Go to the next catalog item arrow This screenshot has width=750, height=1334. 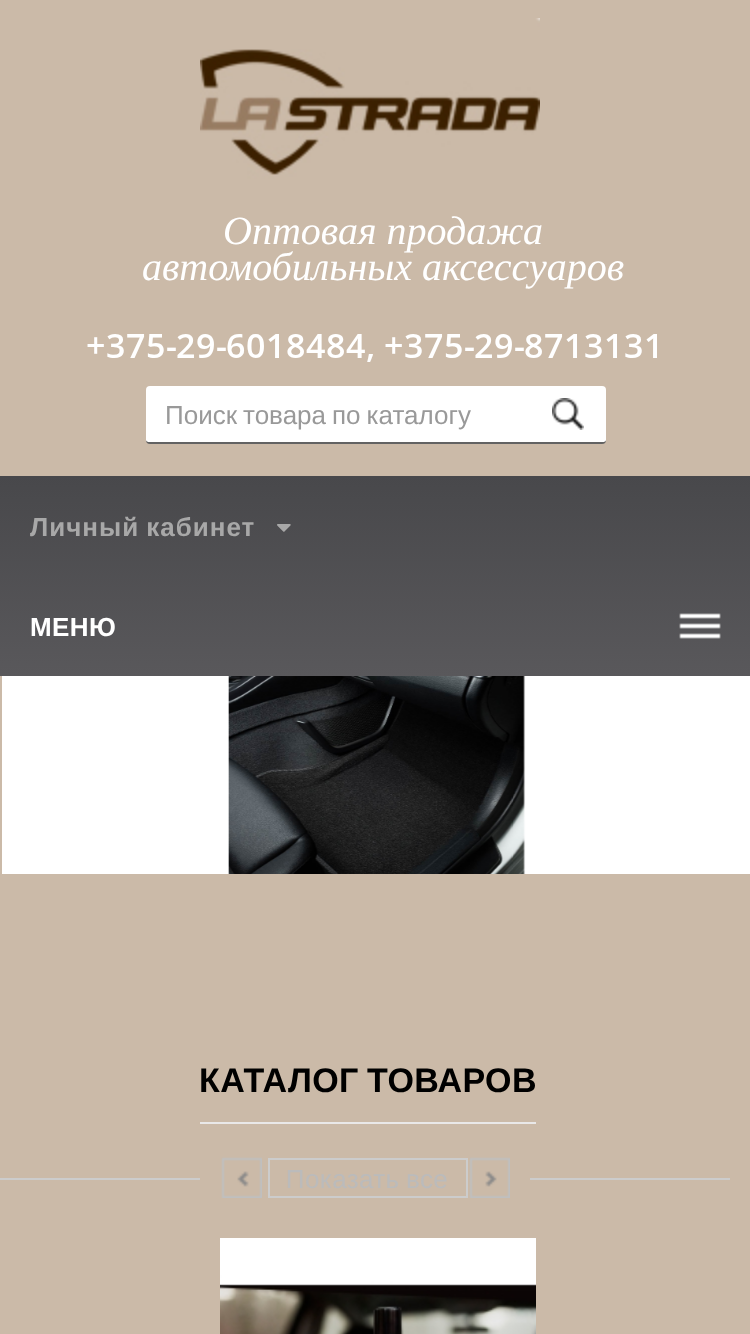(490, 1179)
